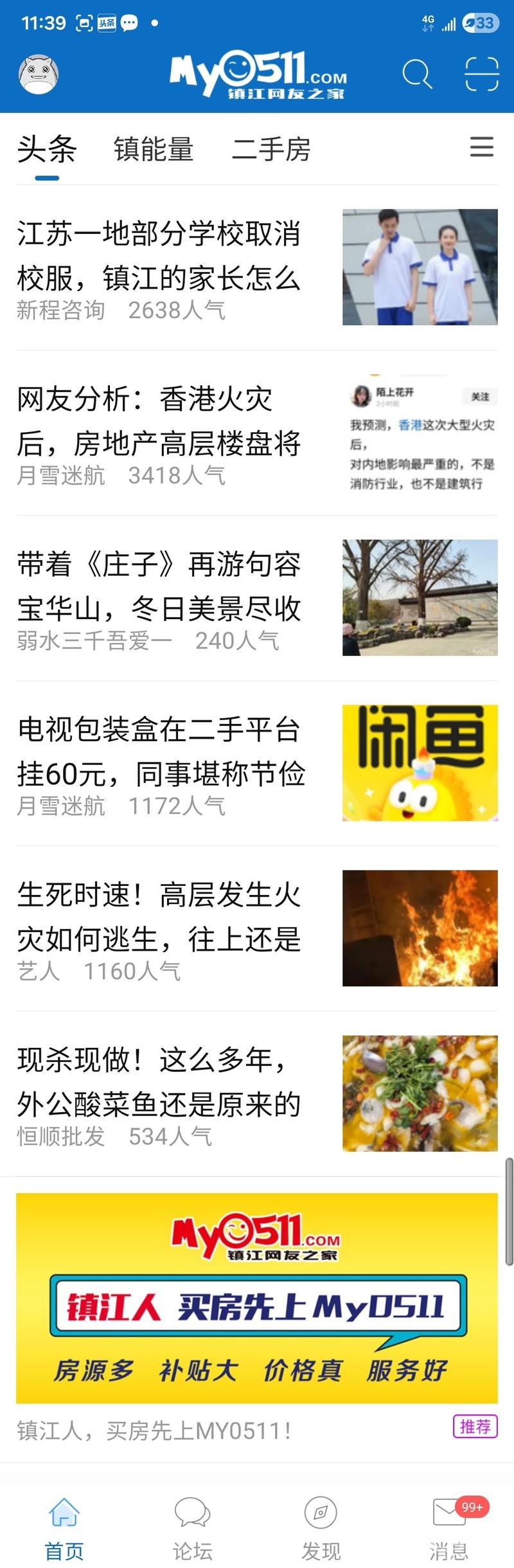Viewport: 514px width, 1568px height.
Task: Open the 句容宝华山 travel post
Action: pyautogui.click(x=159, y=586)
